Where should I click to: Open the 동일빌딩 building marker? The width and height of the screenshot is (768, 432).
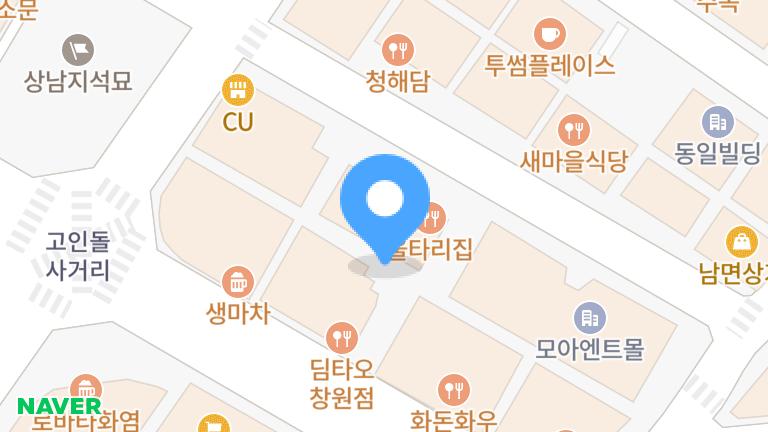(x=717, y=123)
